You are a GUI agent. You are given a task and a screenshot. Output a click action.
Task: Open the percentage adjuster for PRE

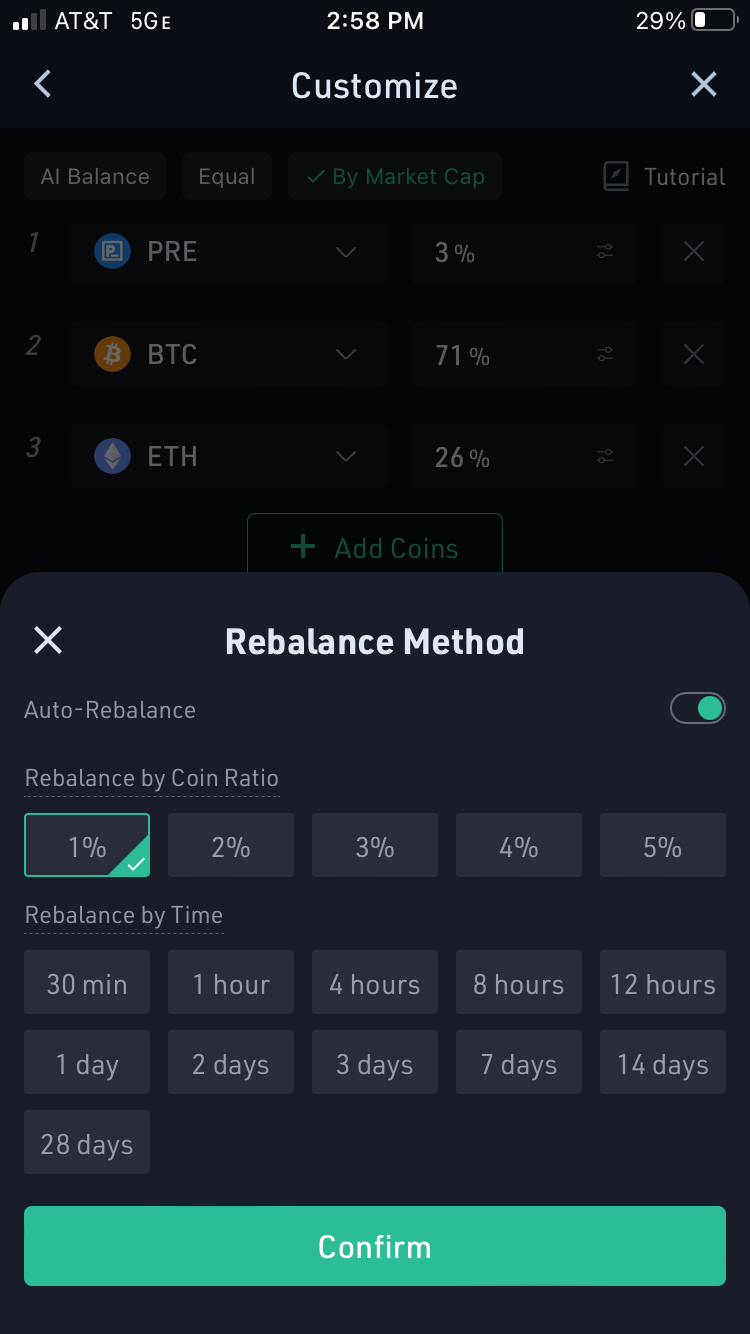[604, 252]
